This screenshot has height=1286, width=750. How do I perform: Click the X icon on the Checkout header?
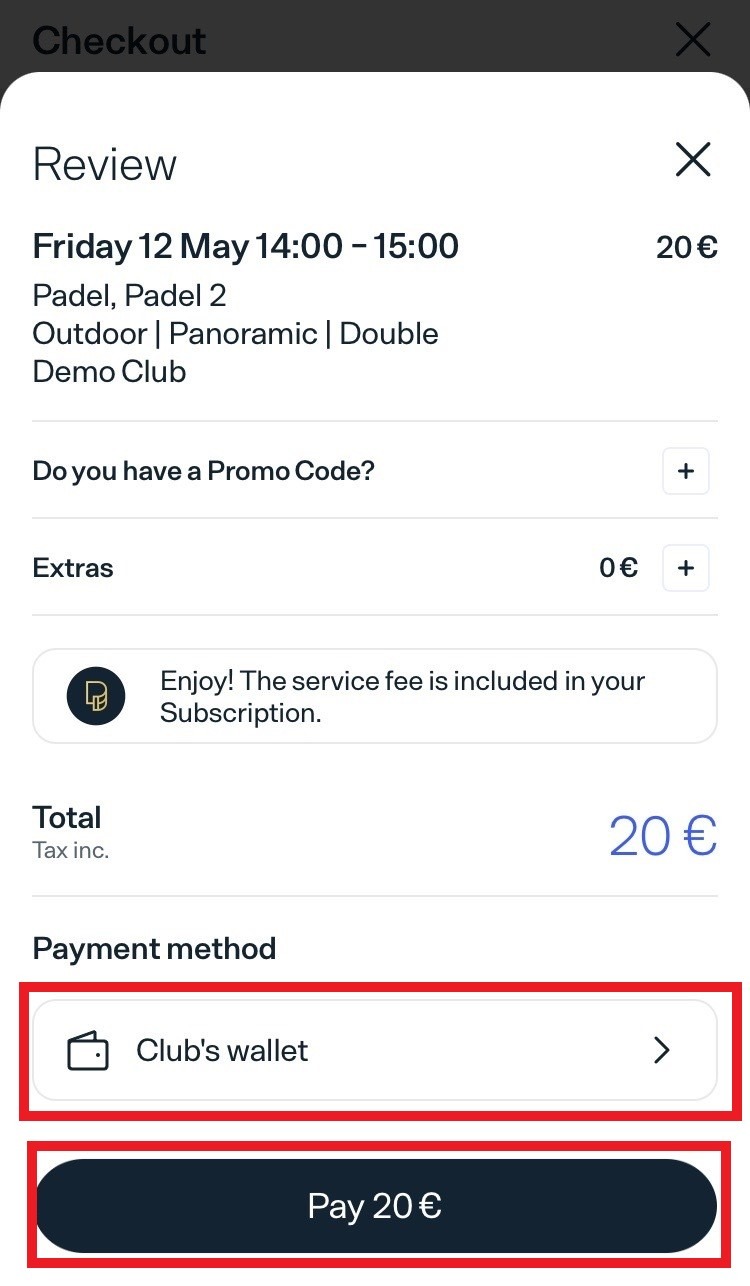click(x=692, y=40)
